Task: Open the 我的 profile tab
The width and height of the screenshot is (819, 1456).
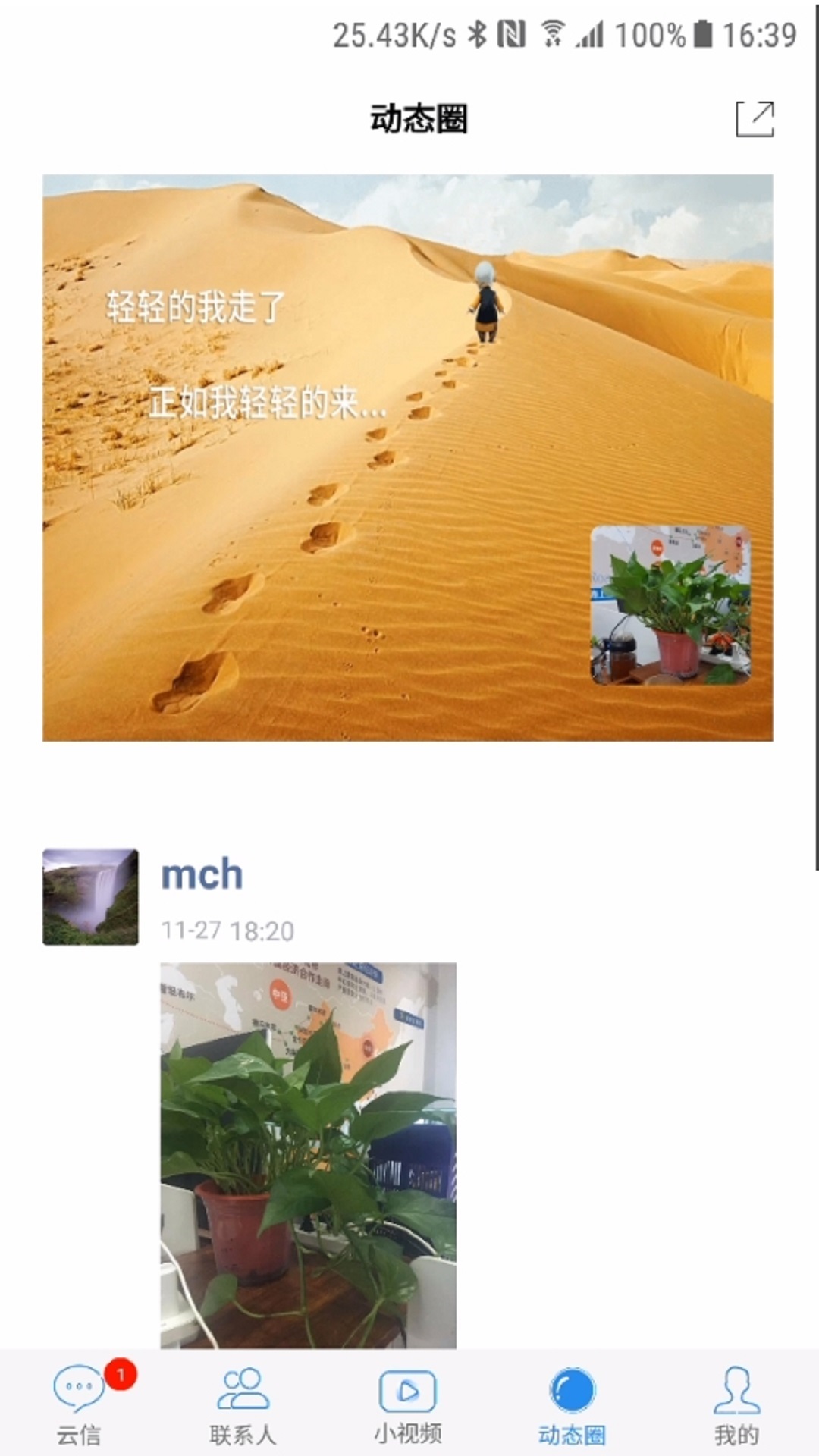Action: [x=736, y=1403]
